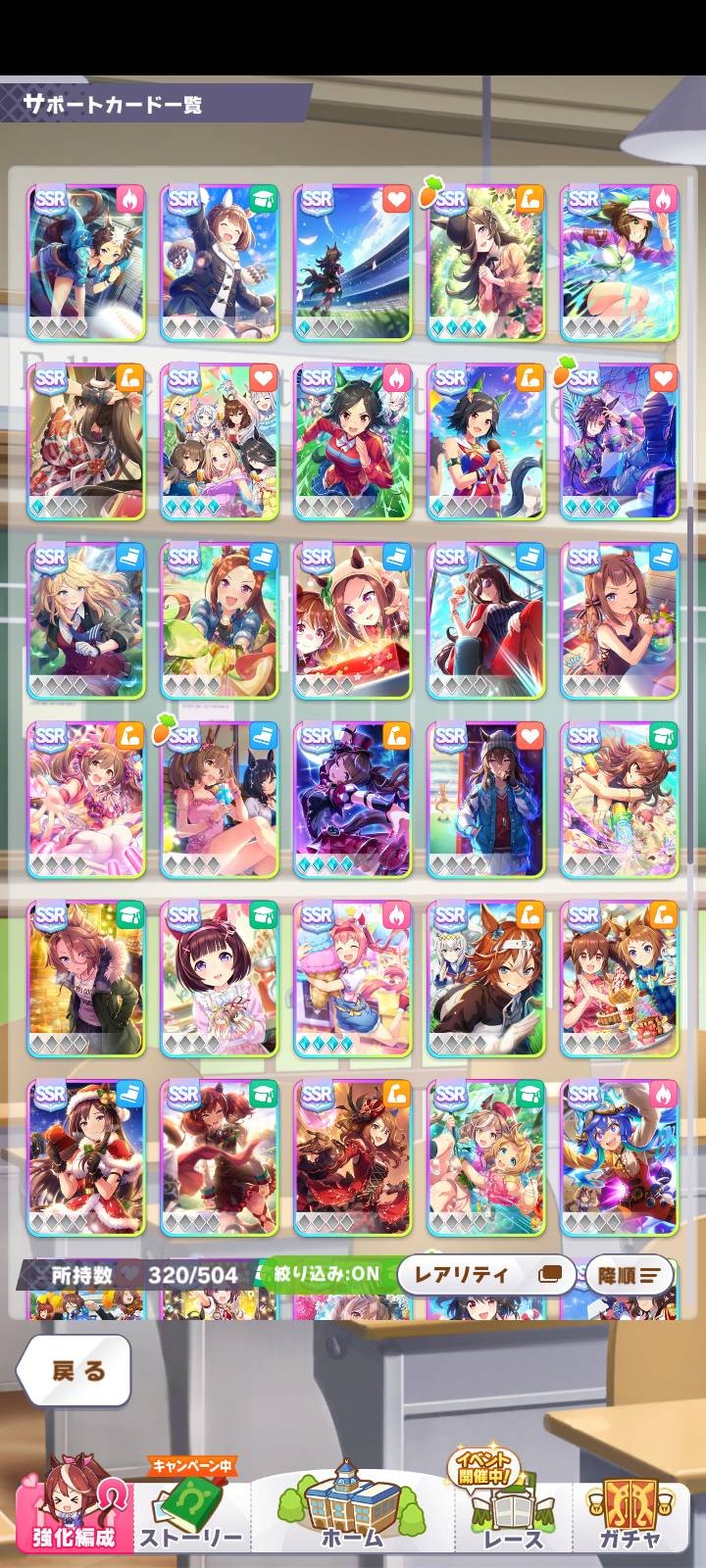The height and width of the screenshot is (1568, 706).
Task: Open the green parka girl SSR card
Action: (86, 978)
